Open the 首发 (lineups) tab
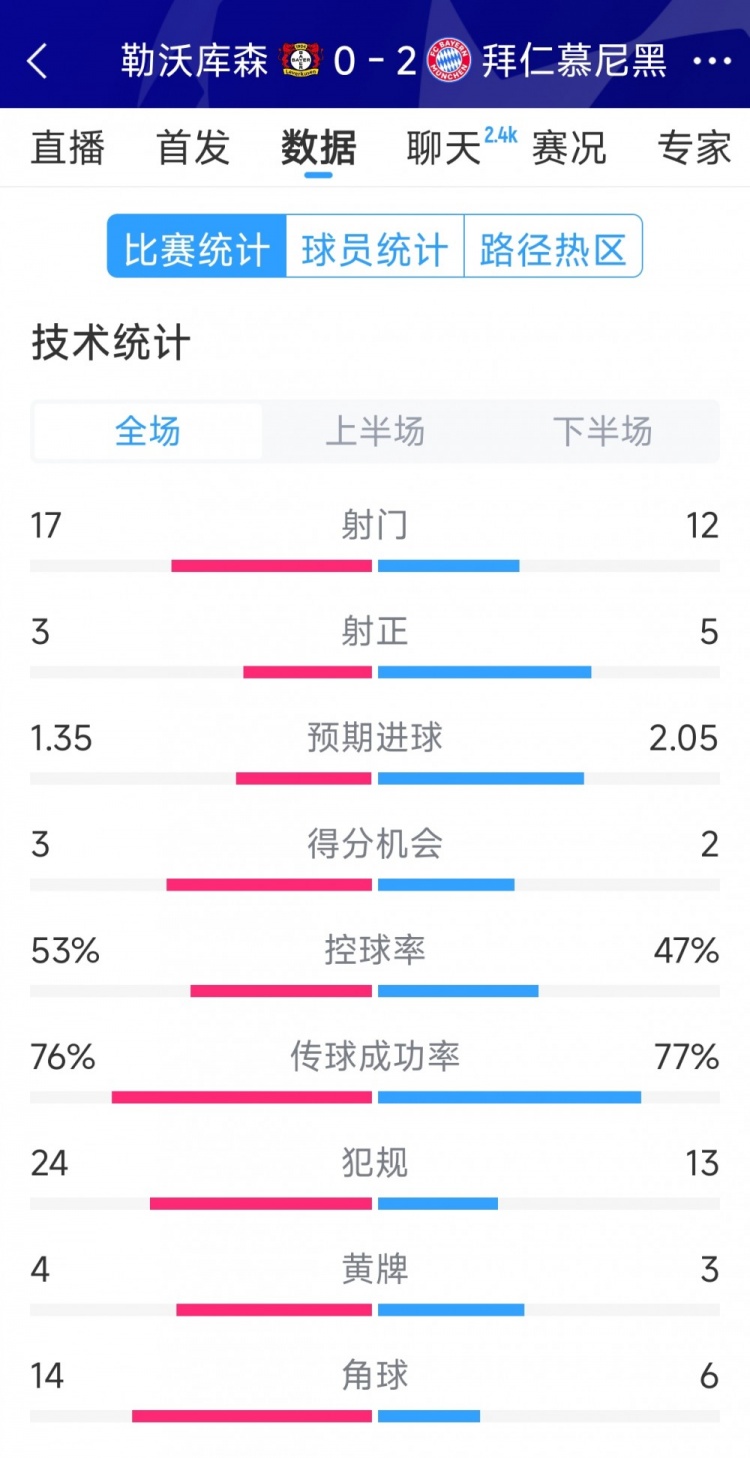 click(192, 148)
